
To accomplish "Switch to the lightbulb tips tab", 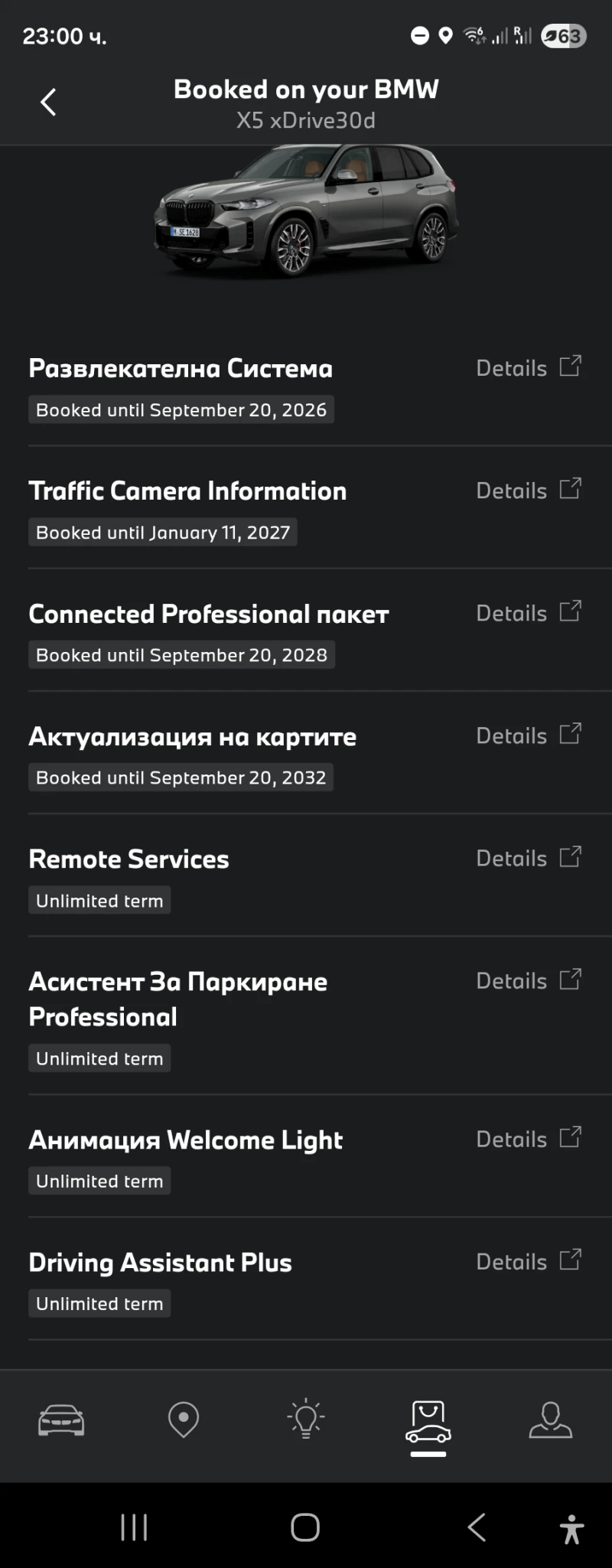I will click(306, 1420).
